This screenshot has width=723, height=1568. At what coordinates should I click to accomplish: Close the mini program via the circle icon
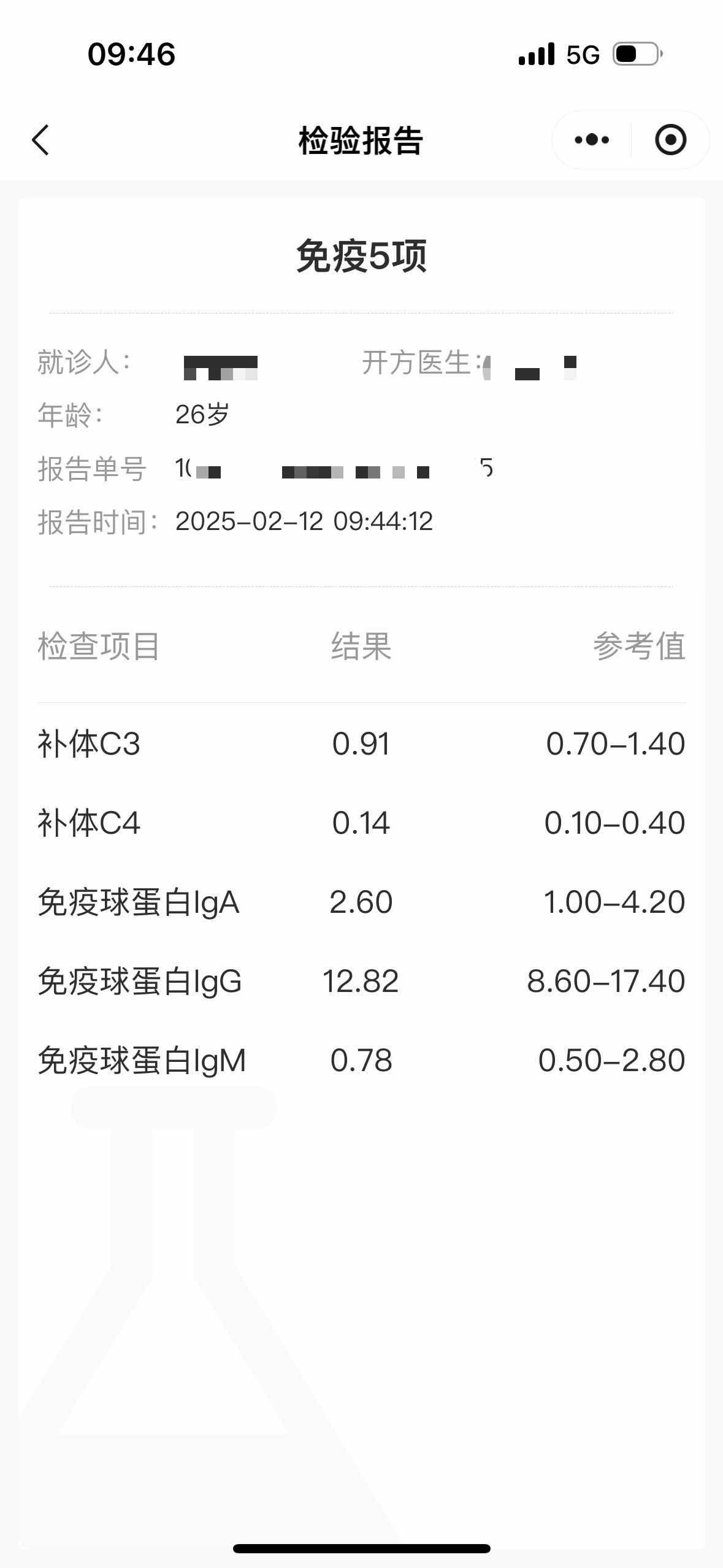(670, 140)
